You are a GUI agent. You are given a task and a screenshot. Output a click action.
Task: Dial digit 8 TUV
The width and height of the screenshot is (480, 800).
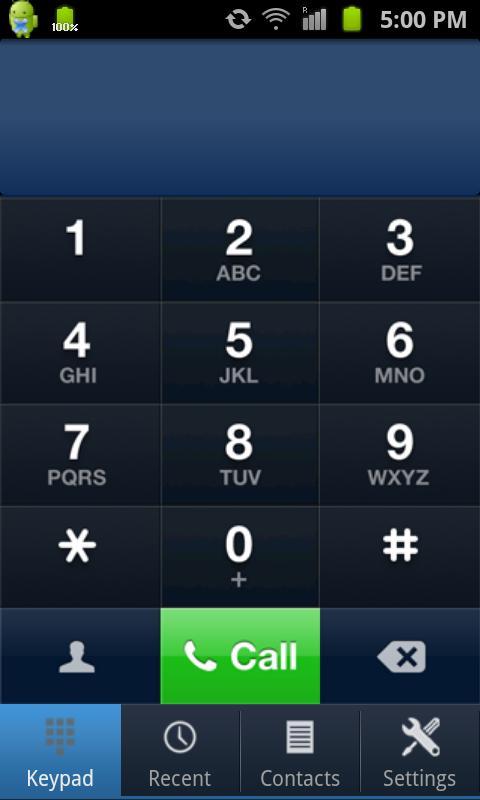[240, 455]
